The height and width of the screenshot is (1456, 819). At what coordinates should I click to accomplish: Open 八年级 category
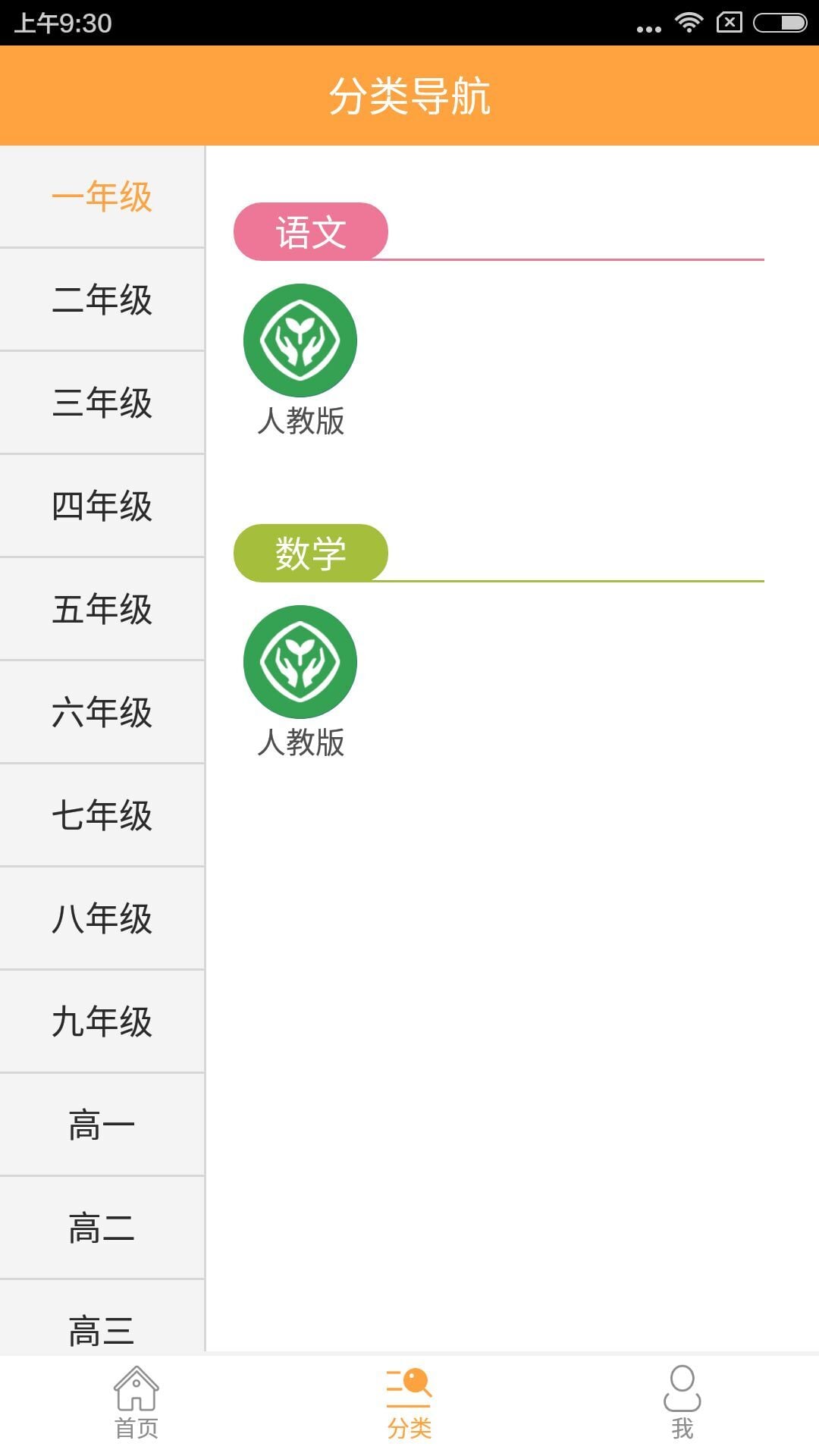(102, 918)
